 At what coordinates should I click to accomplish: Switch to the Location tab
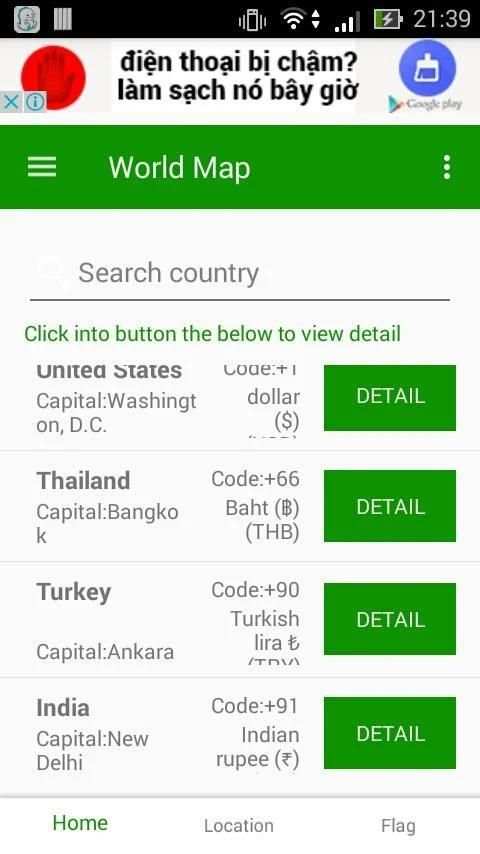click(x=239, y=826)
